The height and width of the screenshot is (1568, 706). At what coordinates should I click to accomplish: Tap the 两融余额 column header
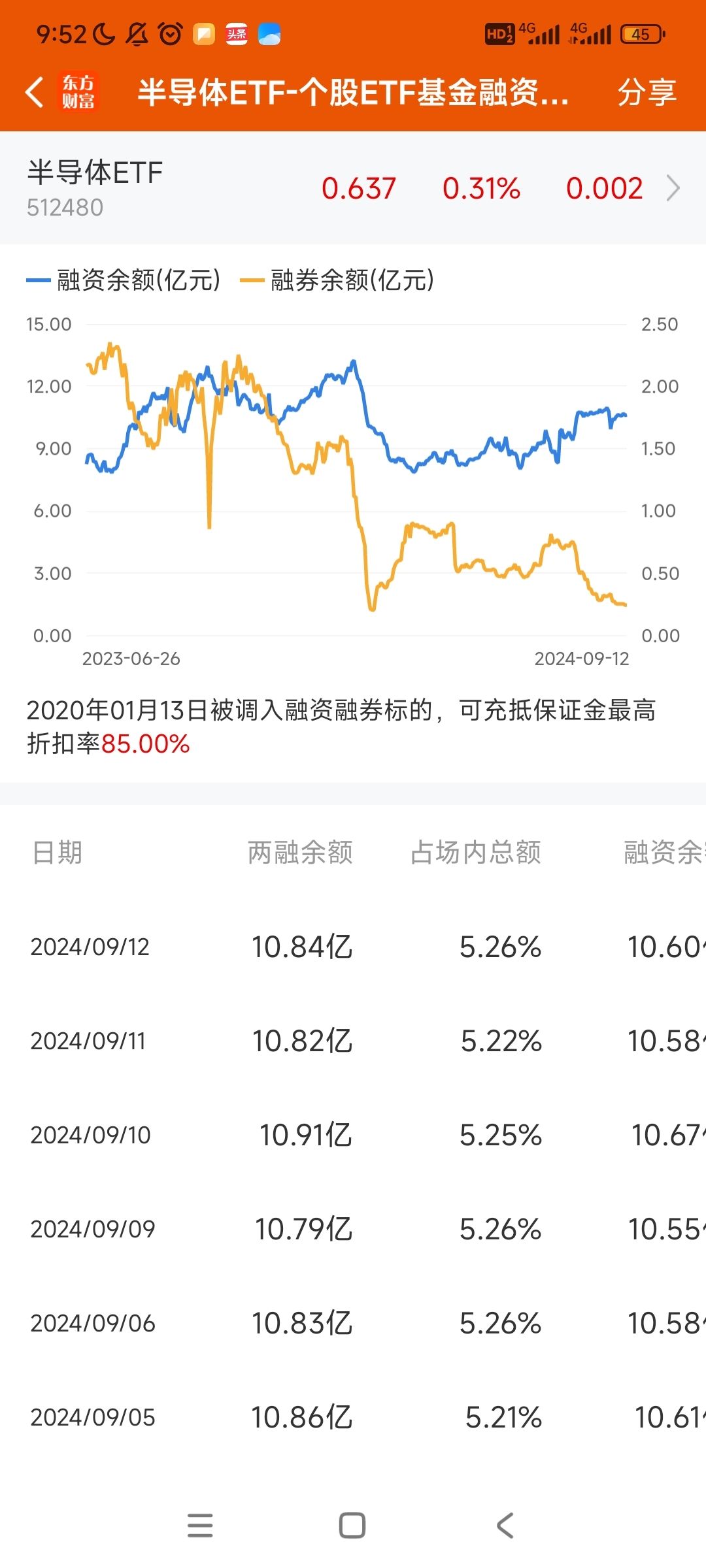300,851
